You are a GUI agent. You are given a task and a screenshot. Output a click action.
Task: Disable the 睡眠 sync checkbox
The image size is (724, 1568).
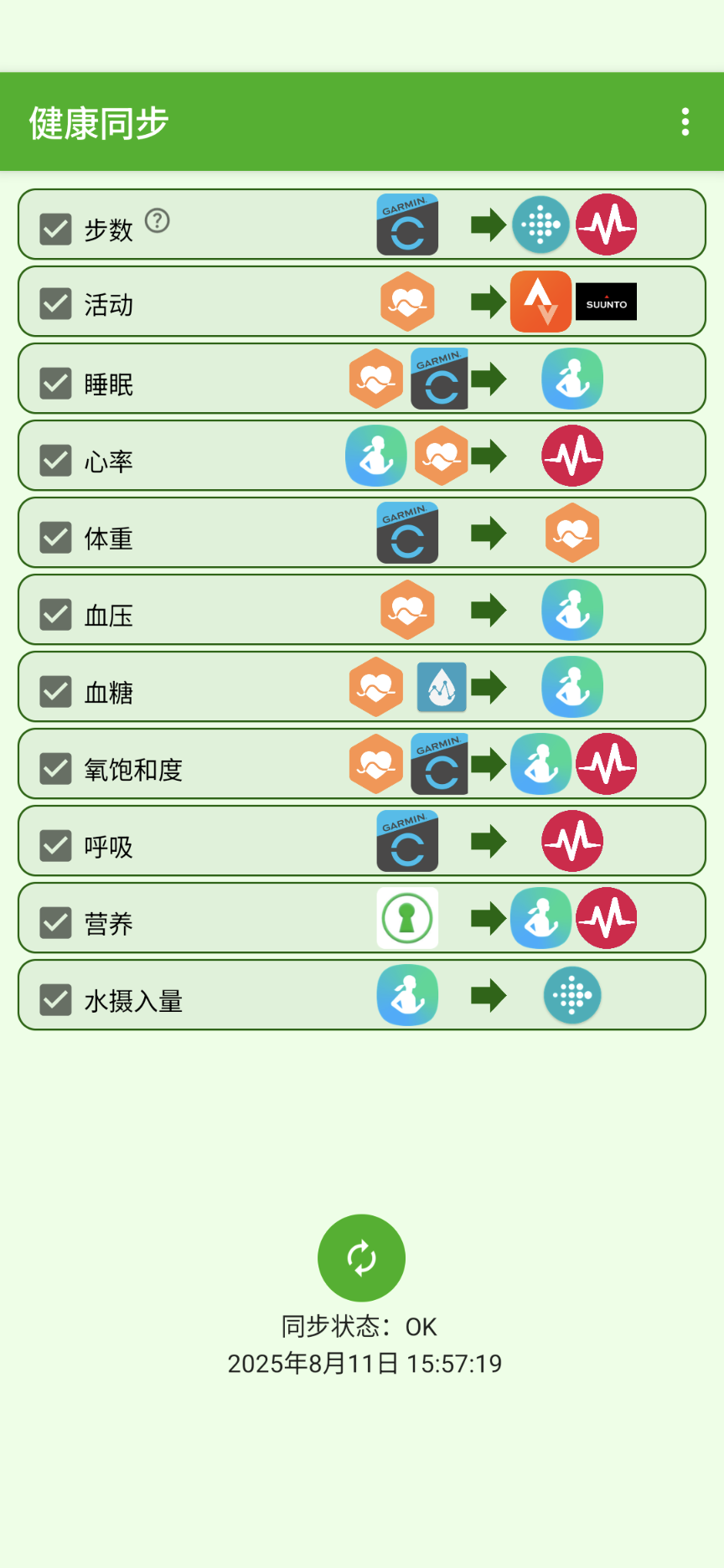click(56, 383)
